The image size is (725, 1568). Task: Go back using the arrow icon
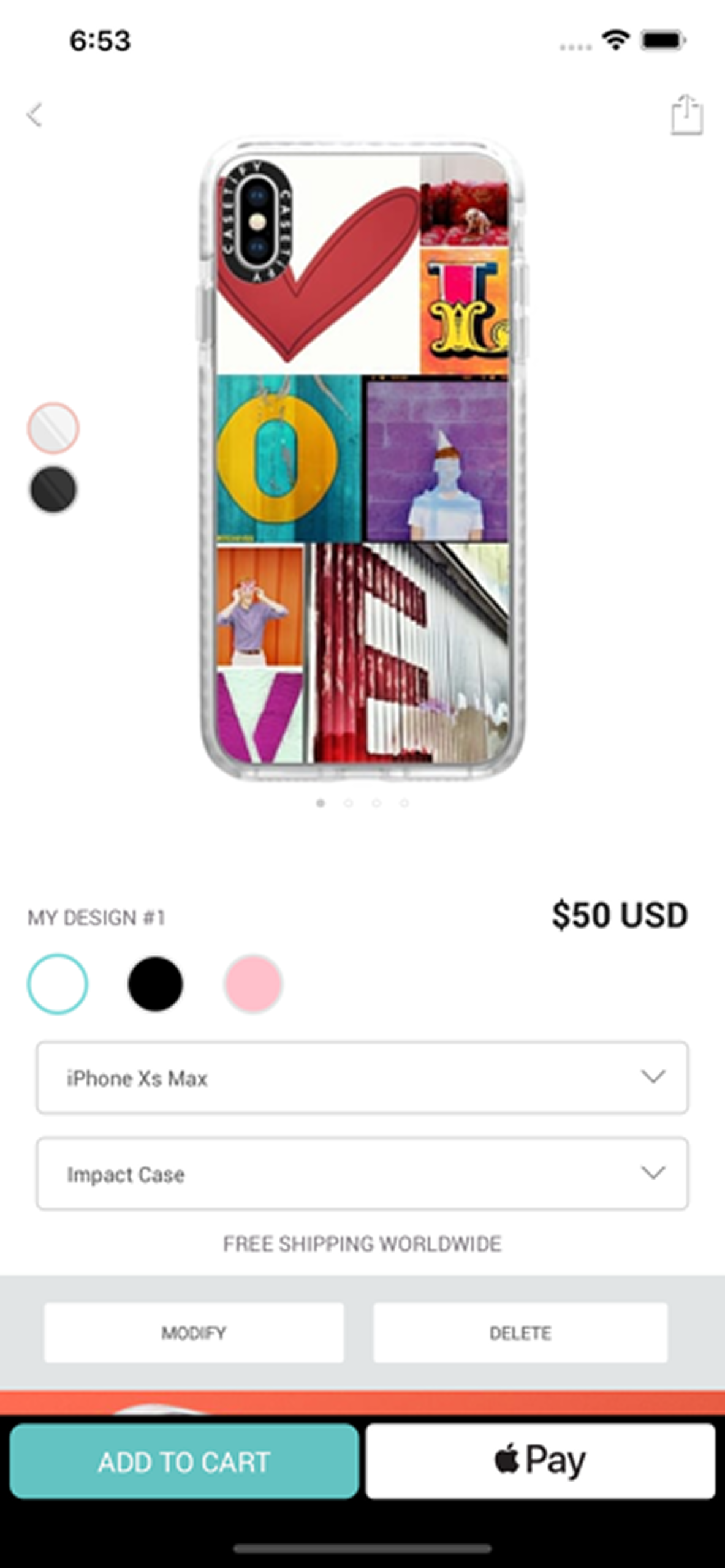point(35,115)
